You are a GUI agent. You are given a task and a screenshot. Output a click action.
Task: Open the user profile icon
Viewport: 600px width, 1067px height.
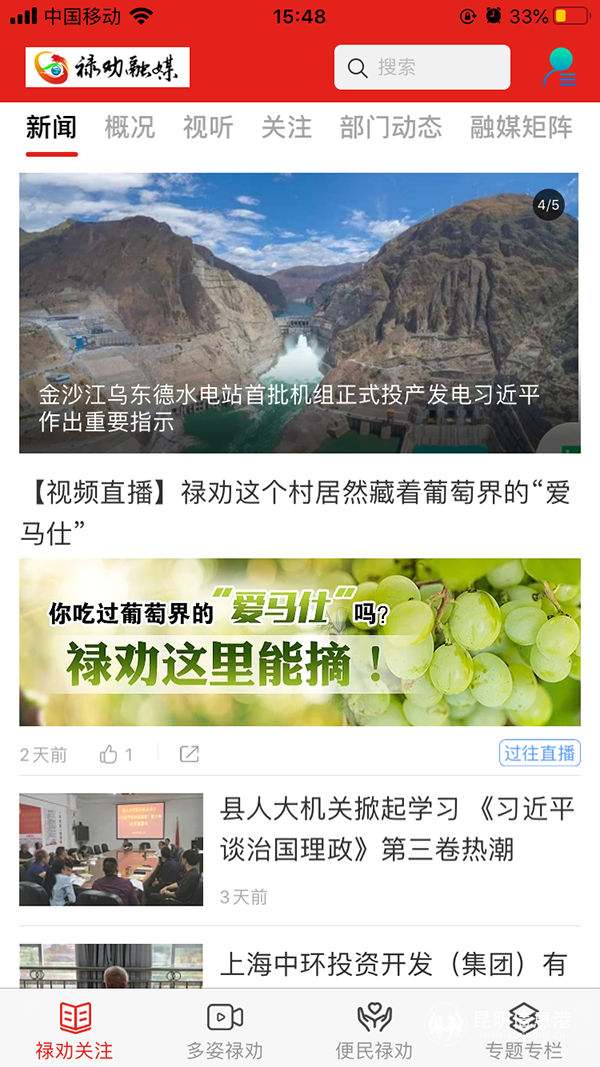pos(559,67)
